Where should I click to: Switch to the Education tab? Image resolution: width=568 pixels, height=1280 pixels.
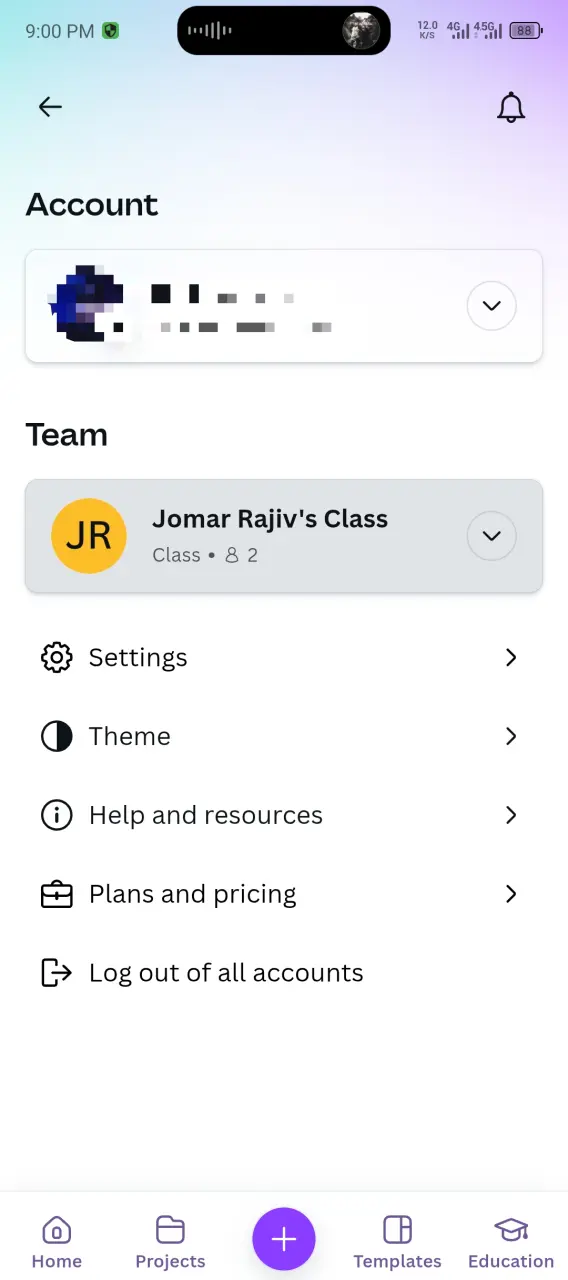tap(511, 1242)
